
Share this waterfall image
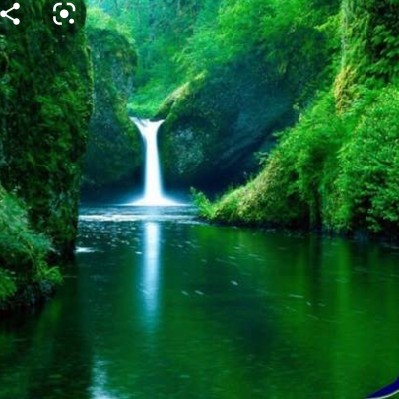10,14
